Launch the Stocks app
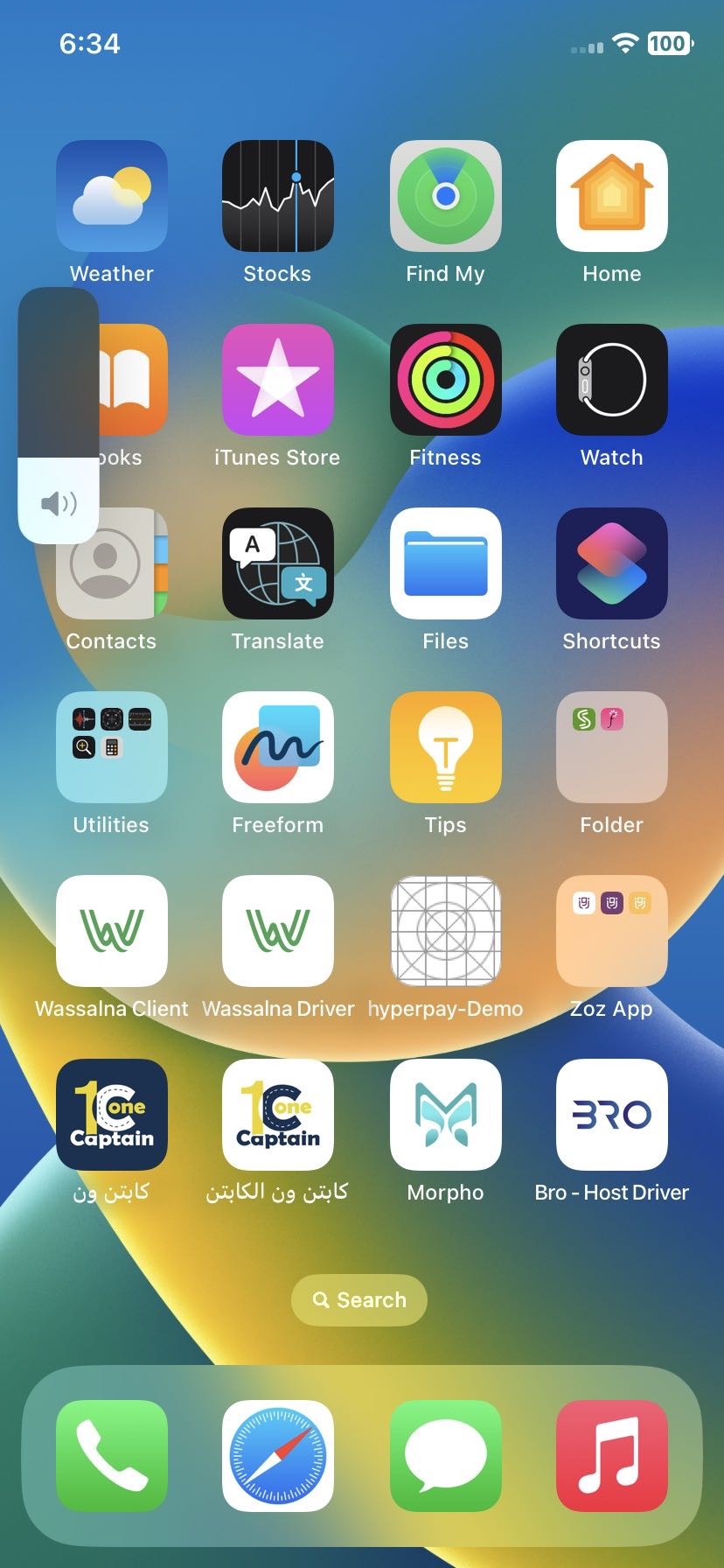 (x=278, y=196)
